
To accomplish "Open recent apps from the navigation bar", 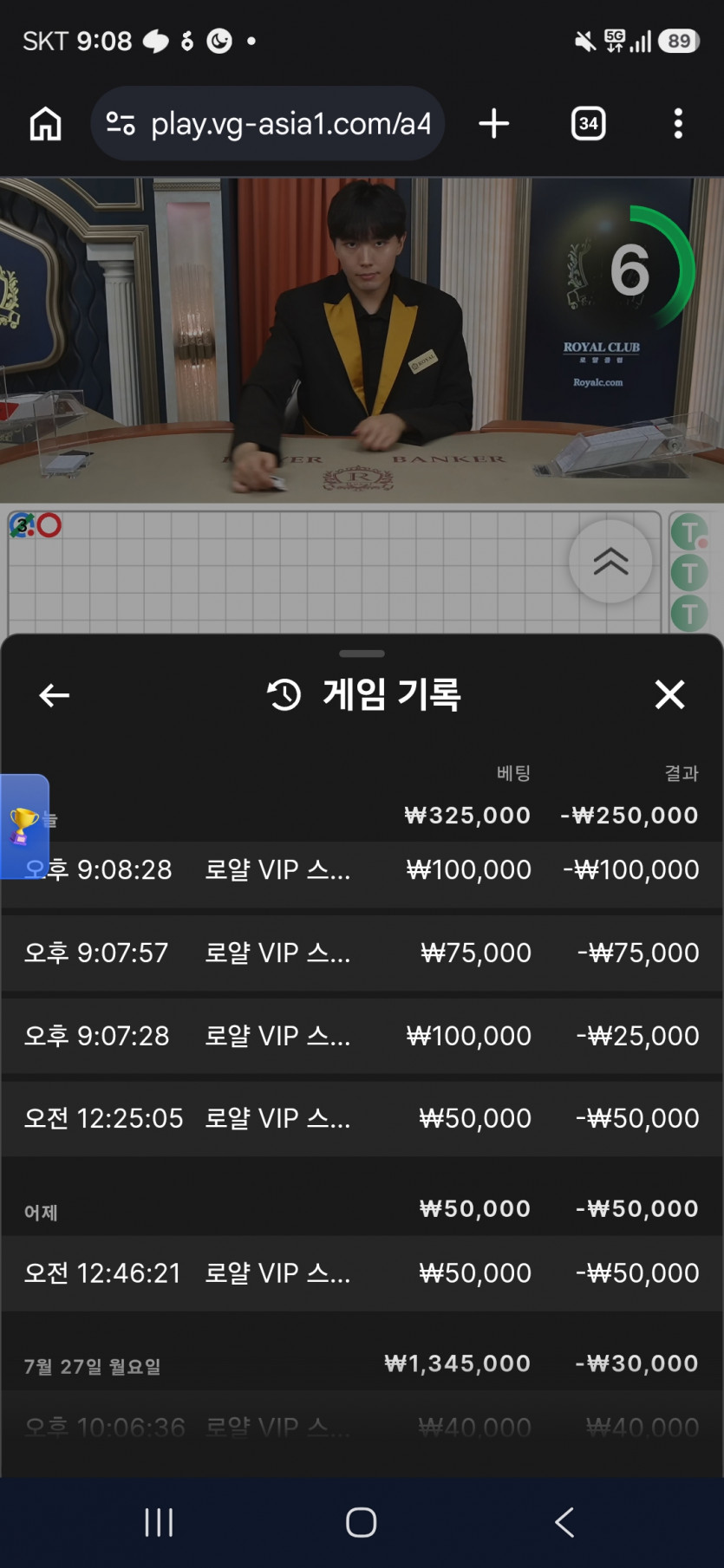I will point(159,1522).
